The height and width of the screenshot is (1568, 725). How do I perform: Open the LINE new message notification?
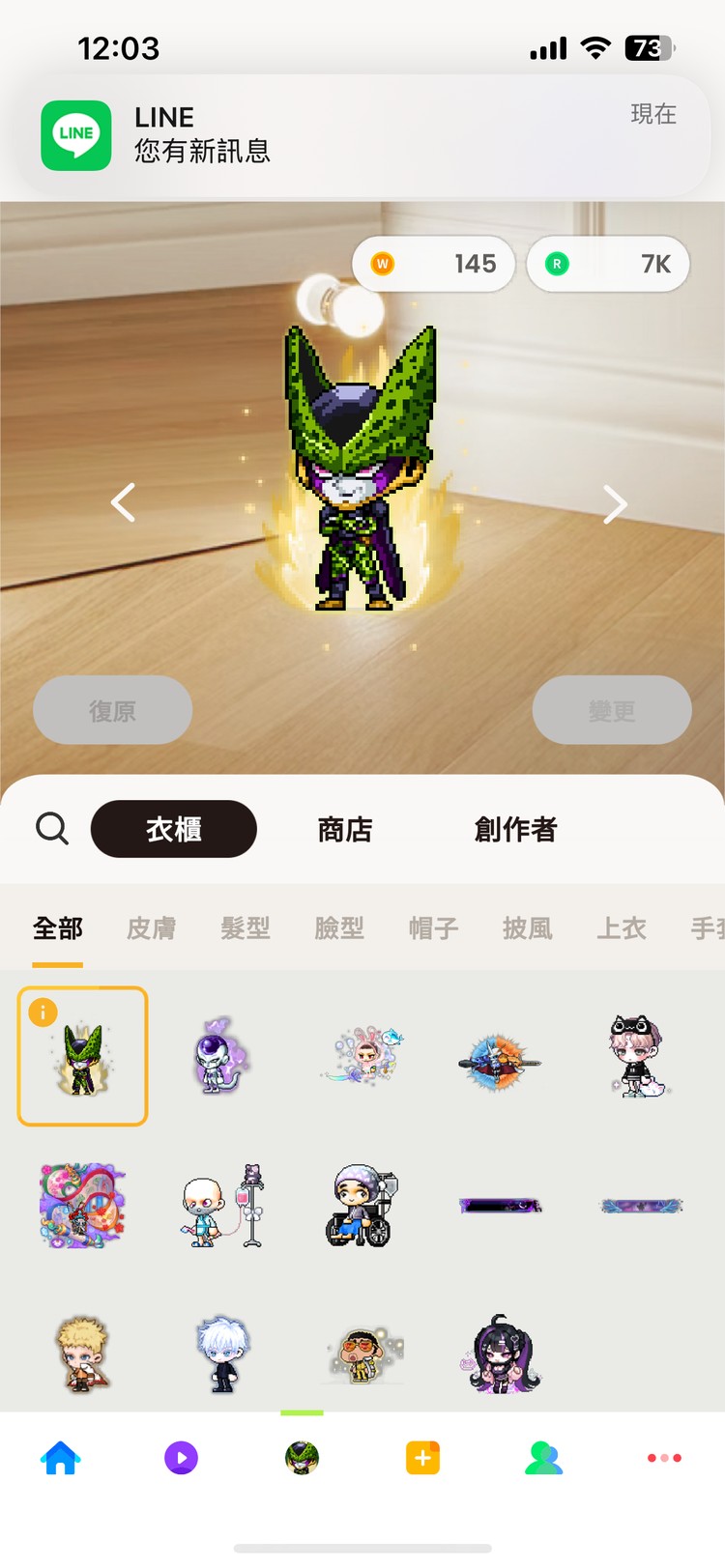tap(362, 135)
